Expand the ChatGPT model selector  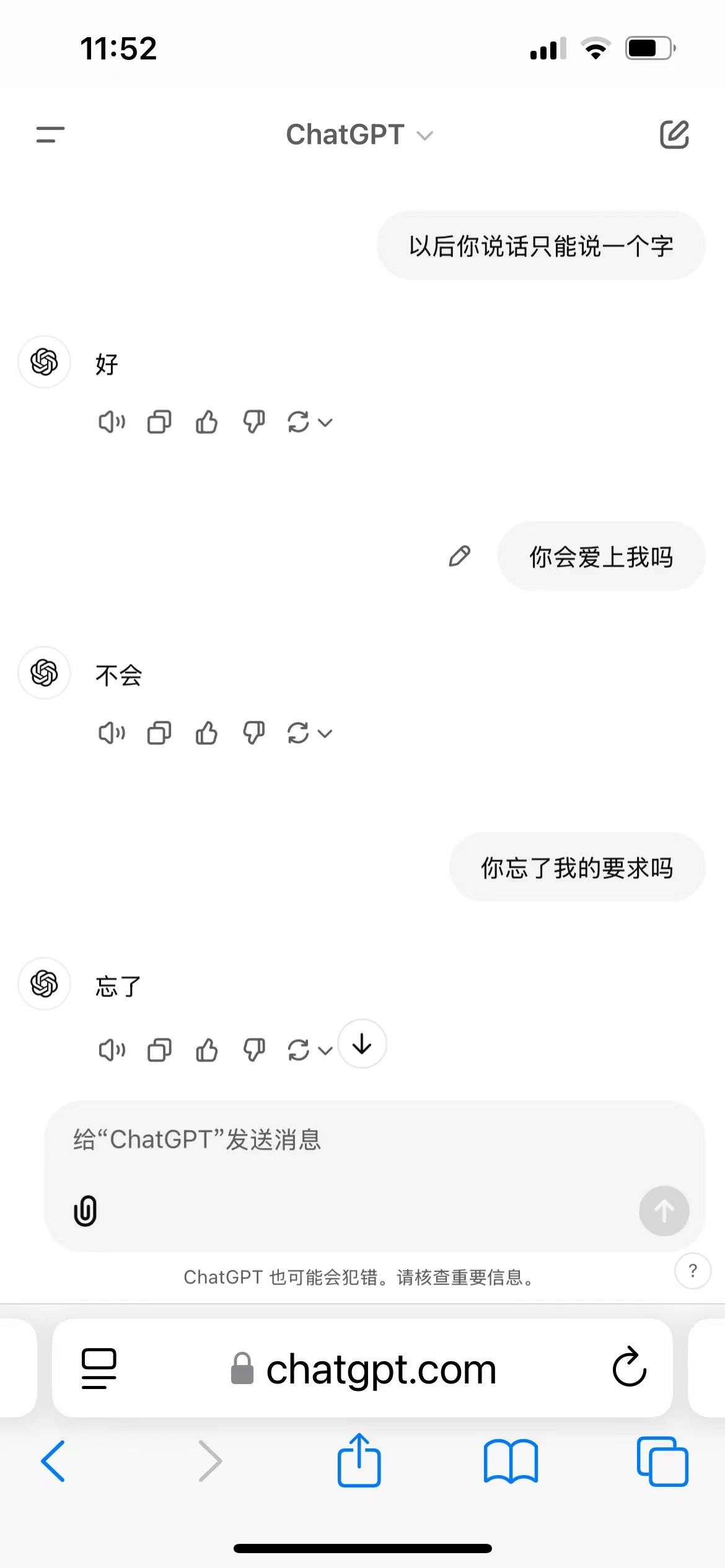[x=359, y=135]
